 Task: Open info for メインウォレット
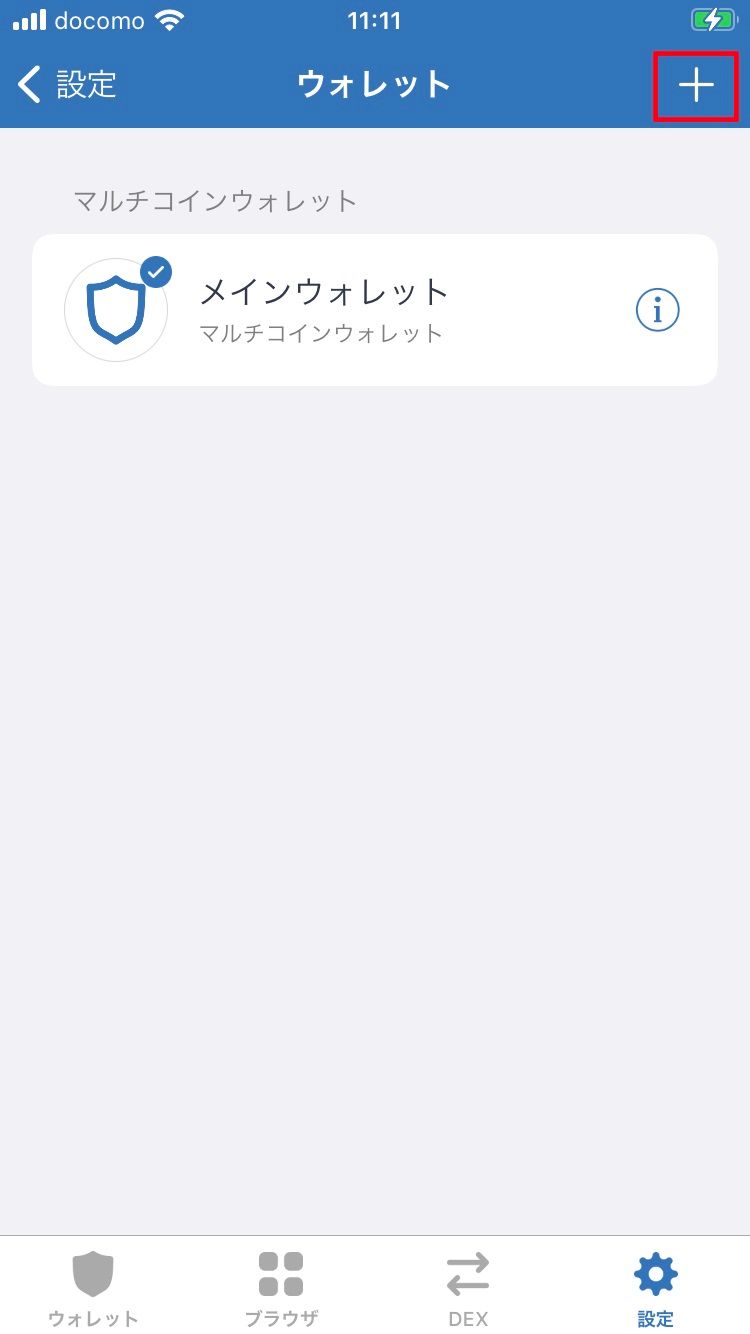pyautogui.click(x=657, y=310)
